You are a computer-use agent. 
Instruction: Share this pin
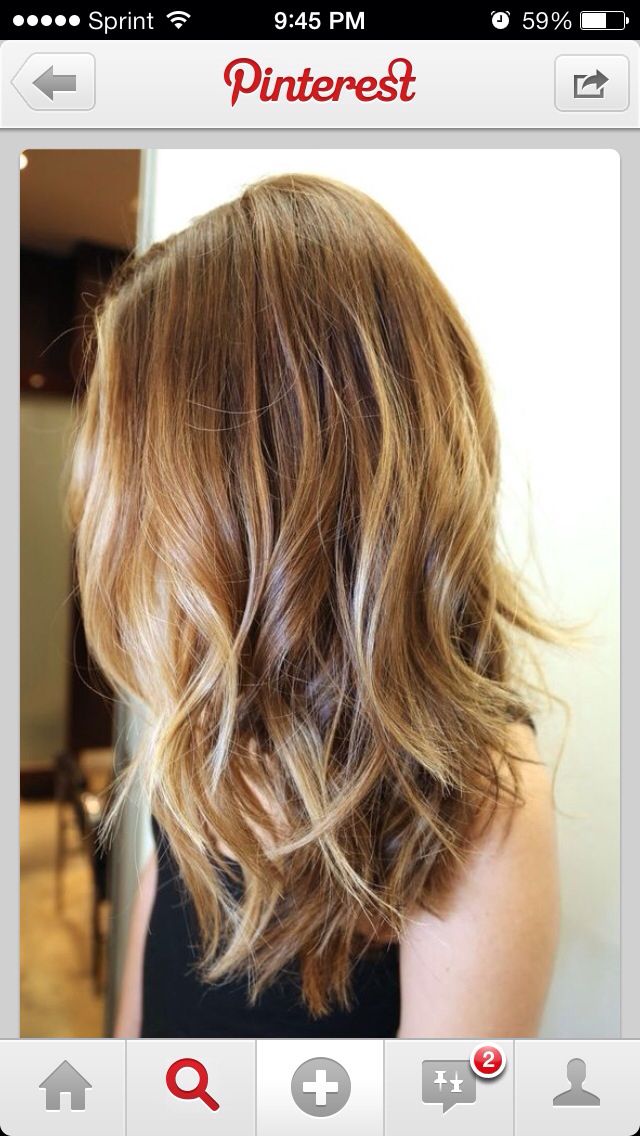coord(591,83)
